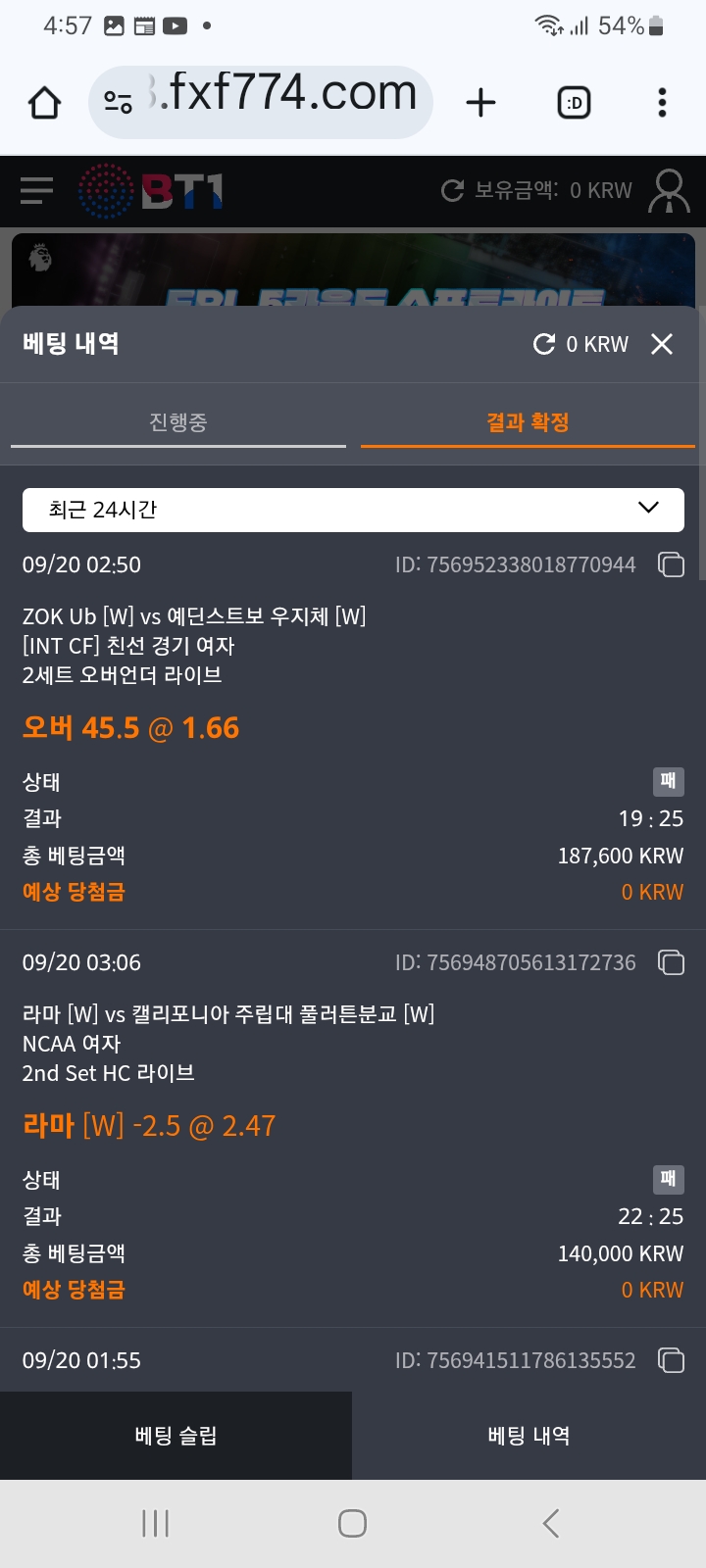This screenshot has width=706, height=1568.
Task: Tap the system back button
Action: pyautogui.click(x=550, y=1523)
